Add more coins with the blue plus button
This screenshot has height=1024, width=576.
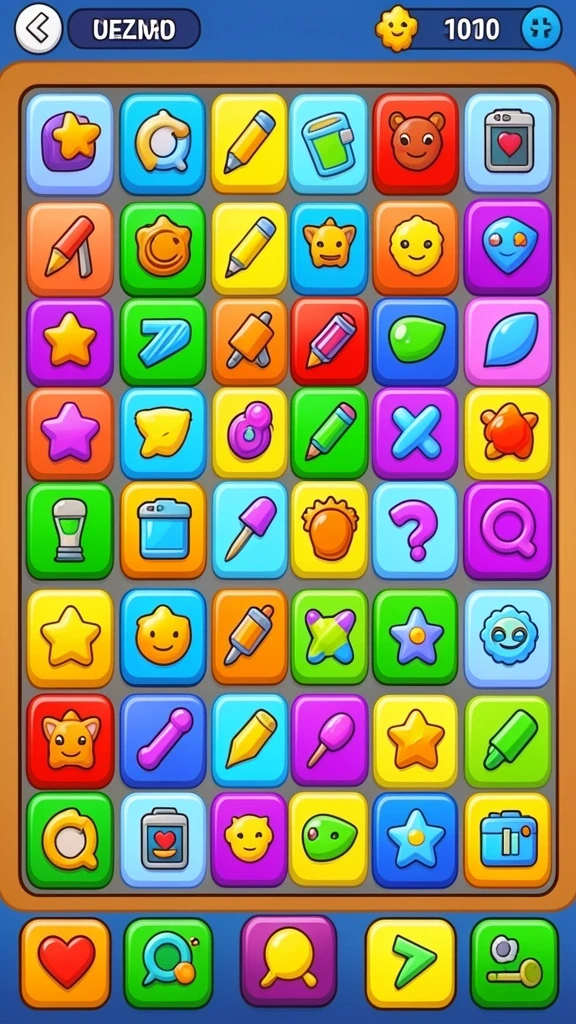pos(541,29)
